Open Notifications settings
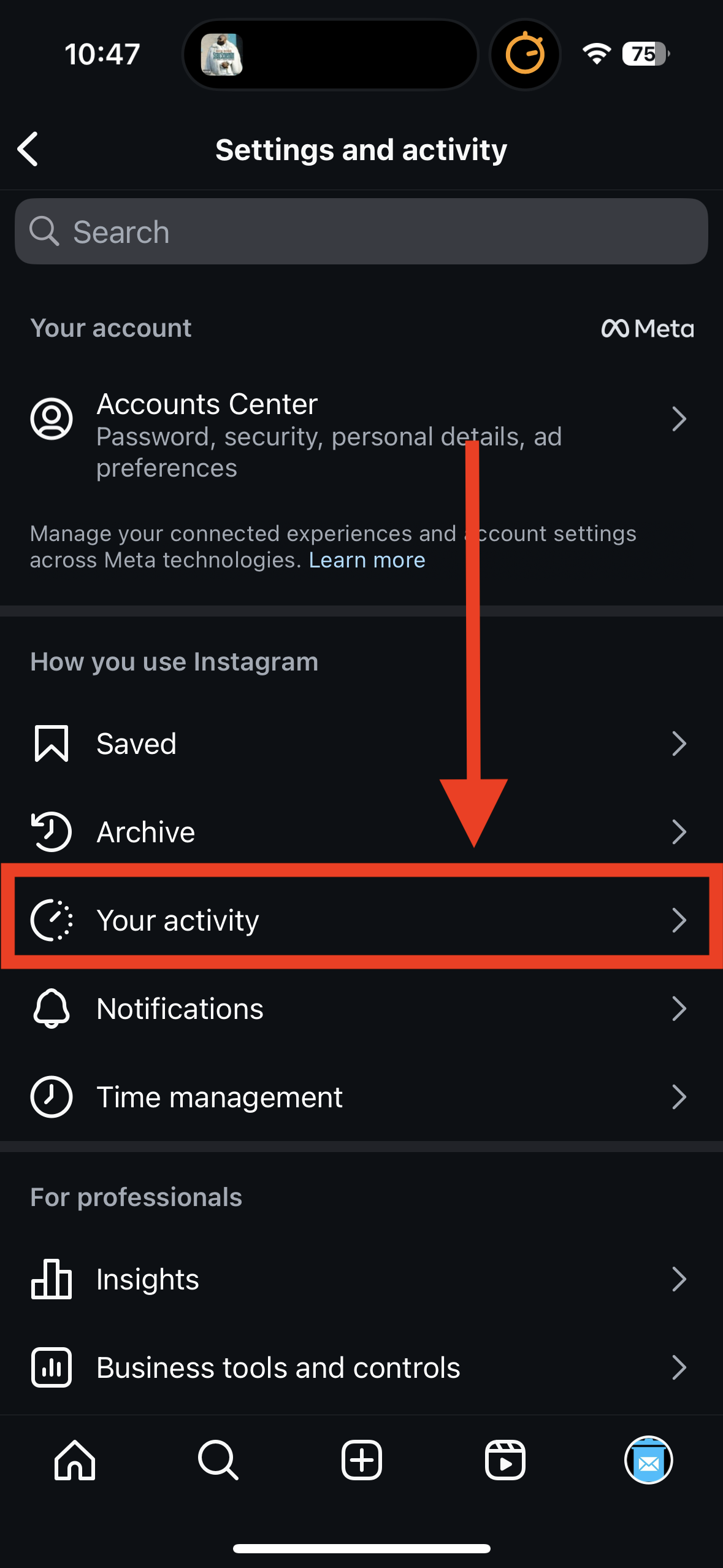 361,1009
